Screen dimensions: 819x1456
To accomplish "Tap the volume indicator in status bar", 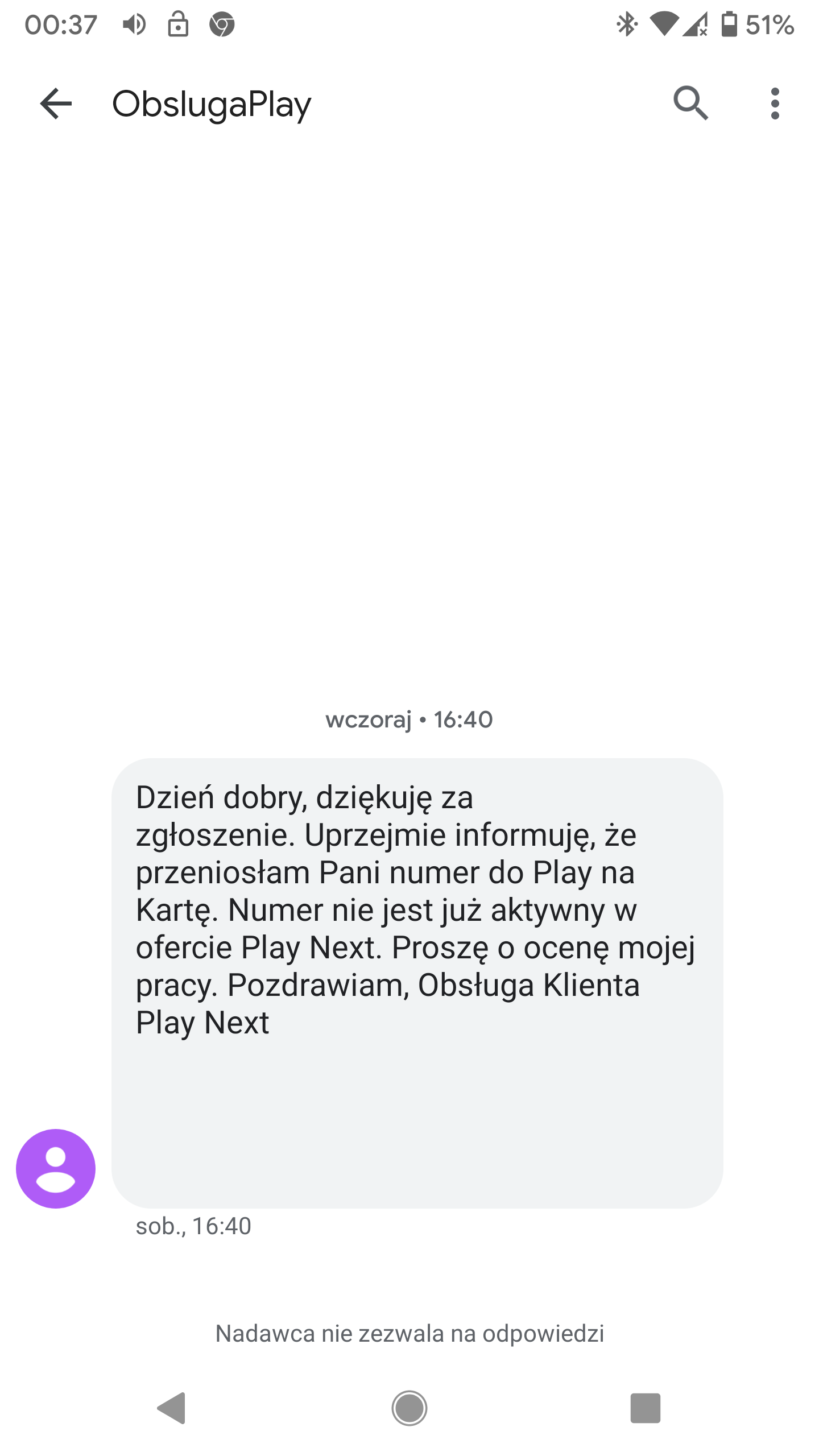I will click(x=134, y=24).
